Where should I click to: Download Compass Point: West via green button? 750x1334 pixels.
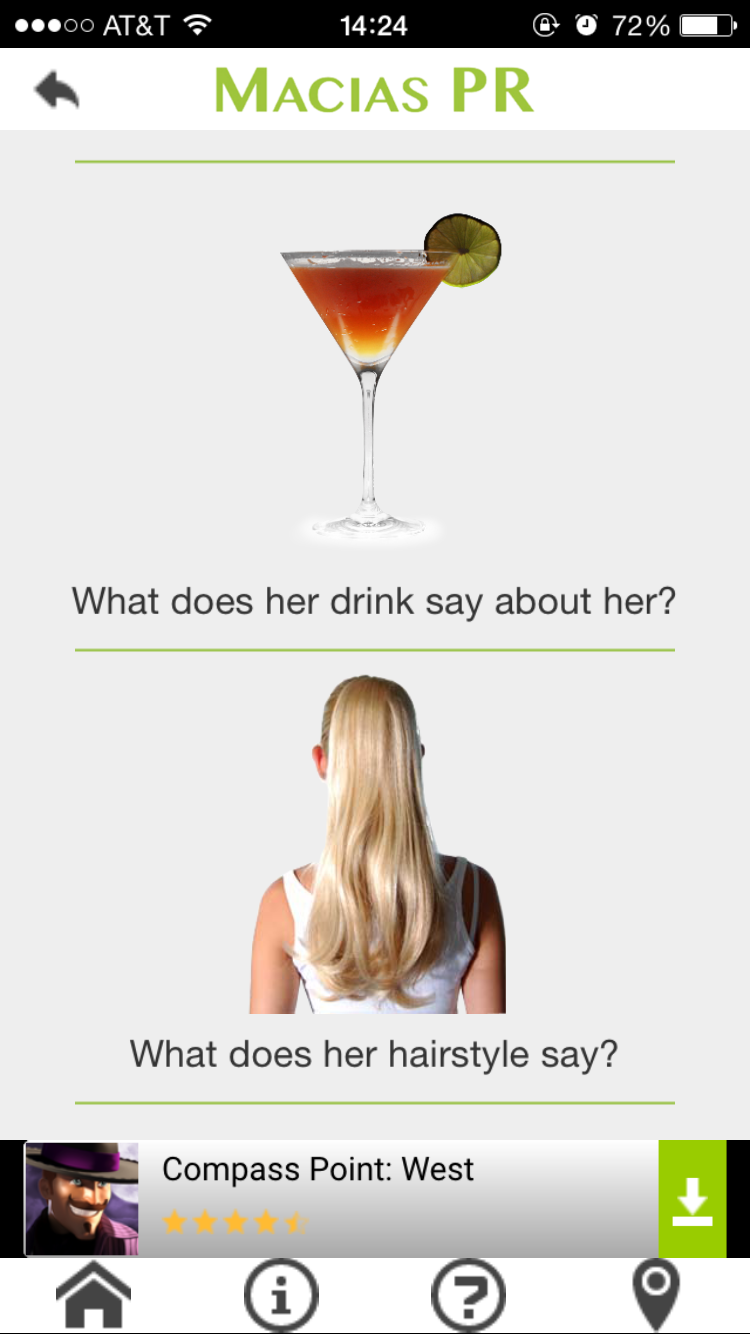point(692,1199)
